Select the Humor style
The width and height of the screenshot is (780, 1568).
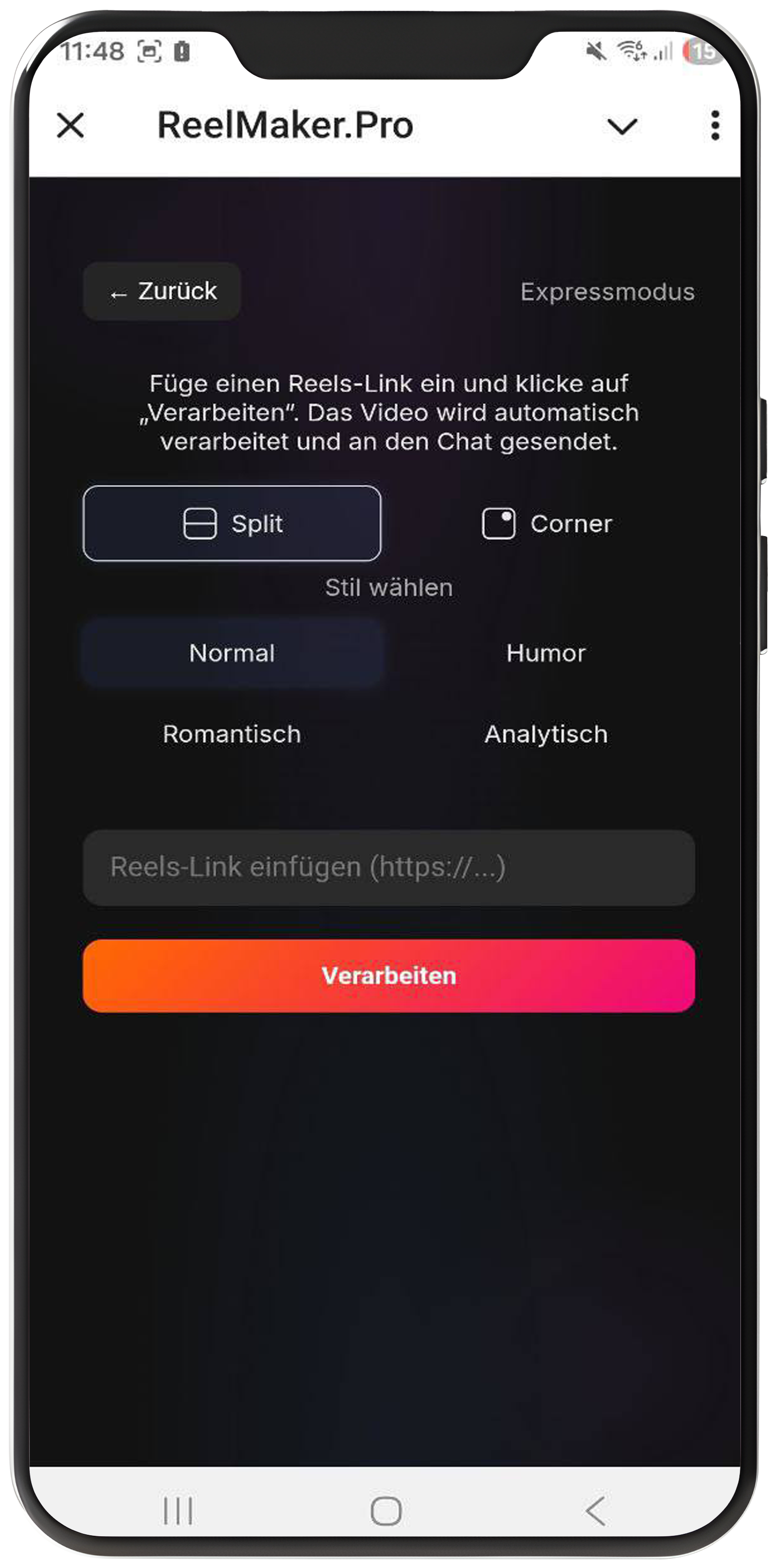click(546, 653)
